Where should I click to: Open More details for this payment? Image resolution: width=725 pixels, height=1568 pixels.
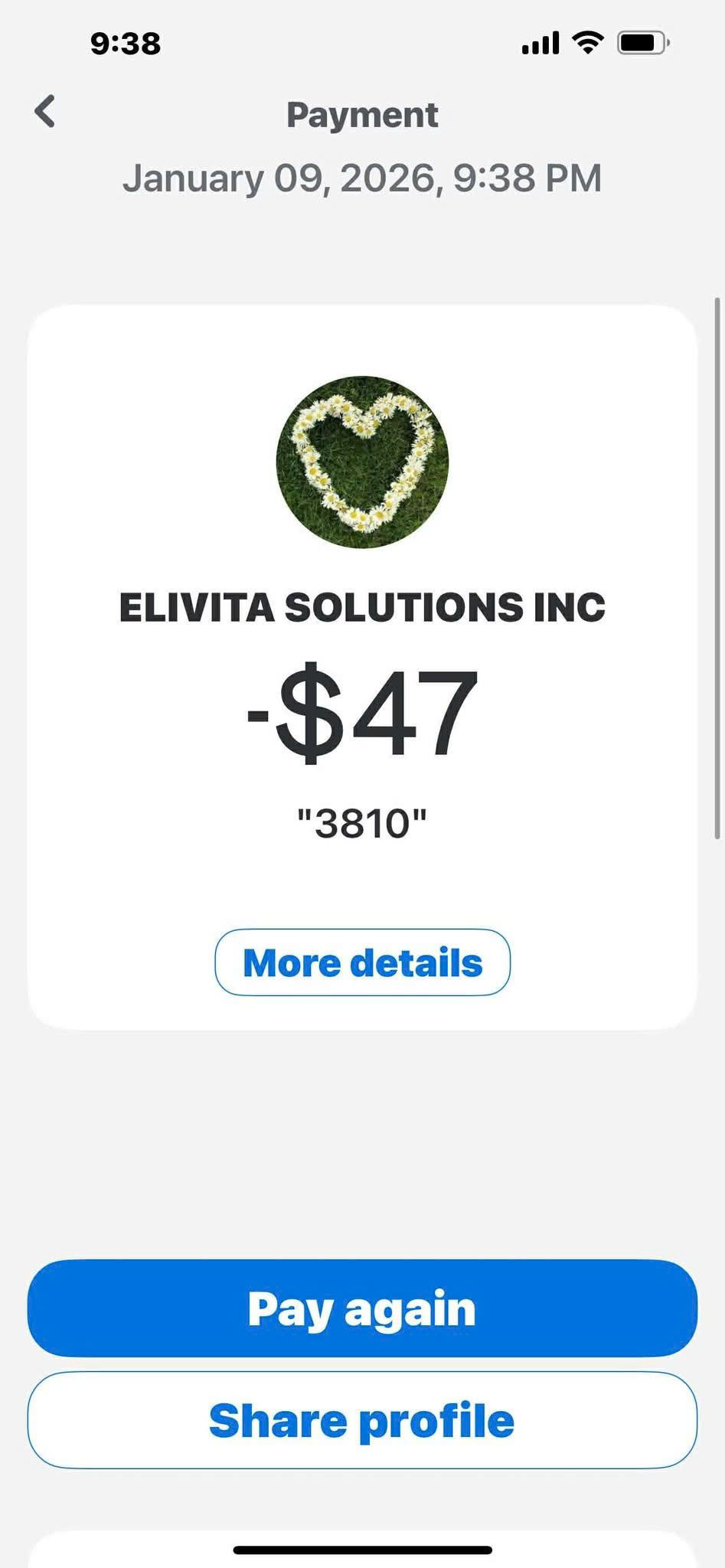pos(362,962)
